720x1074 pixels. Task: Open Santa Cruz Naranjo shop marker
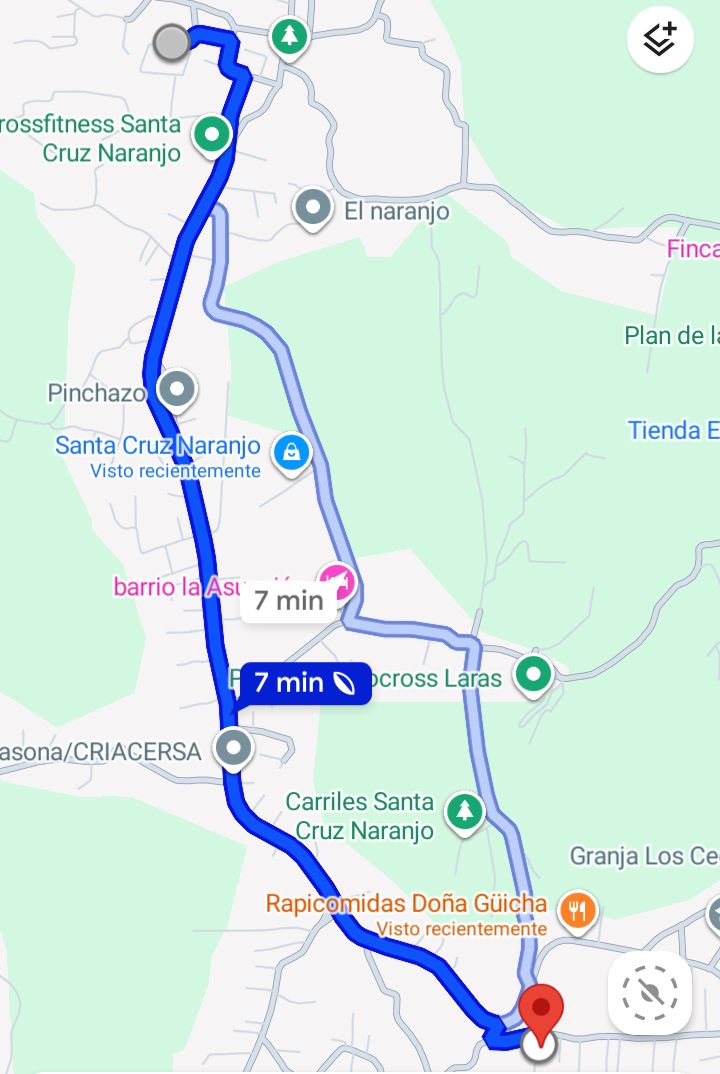pos(291,452)
